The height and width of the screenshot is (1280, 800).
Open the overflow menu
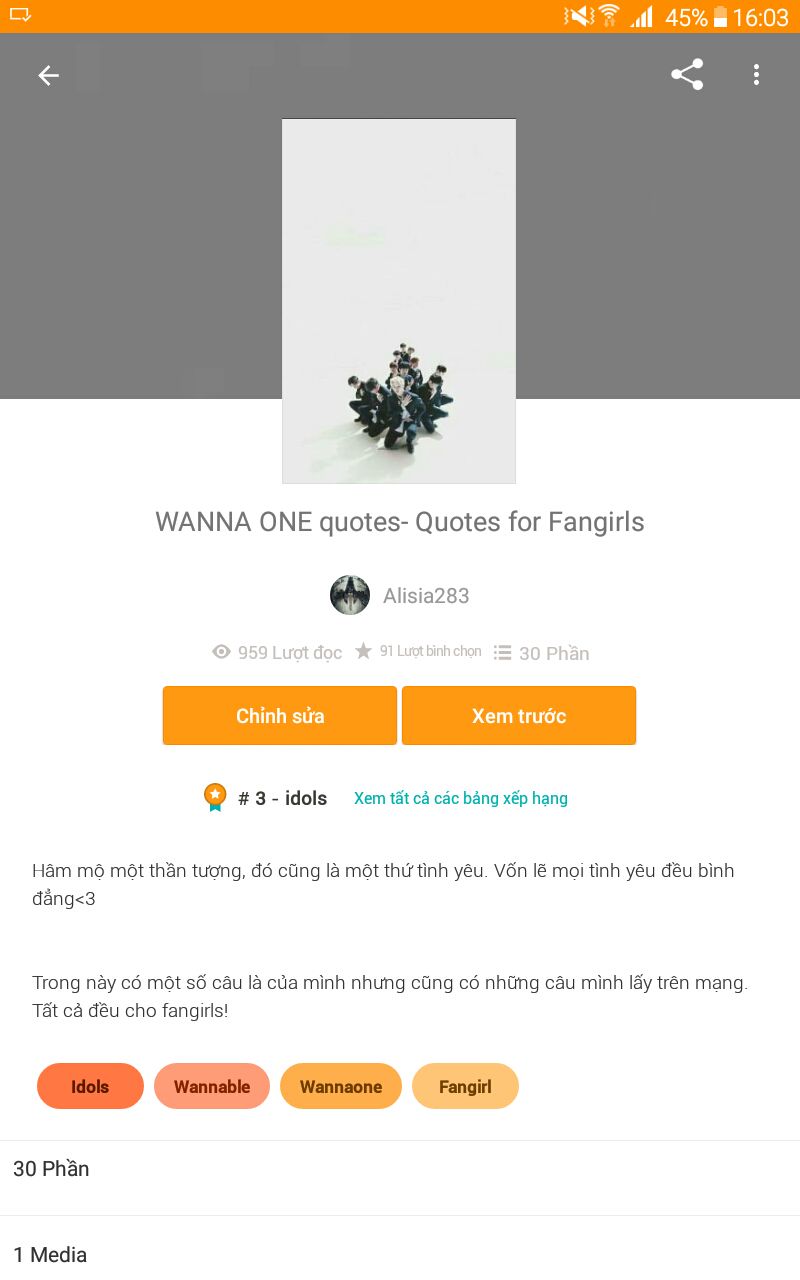[x=756, y=75]
